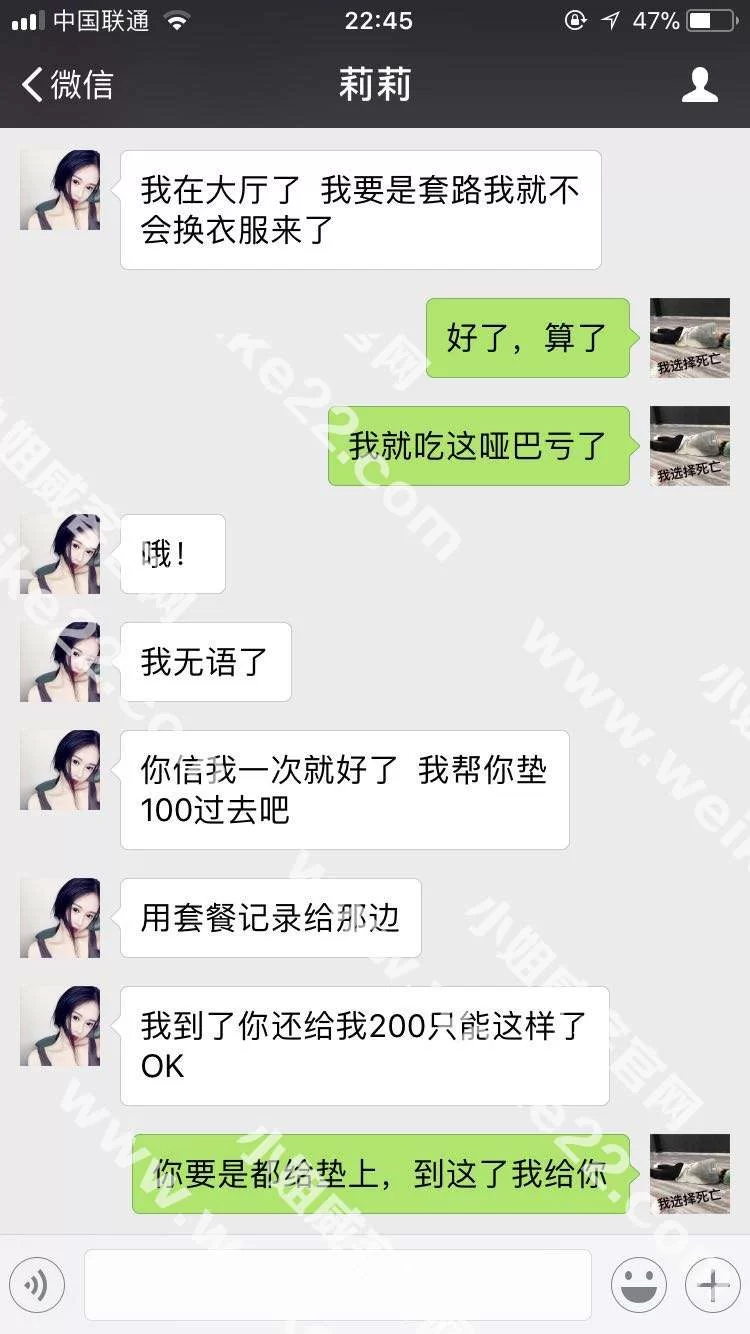Image resolution: width=750 pixels, height=1334 pixels.
Task: Open the emoji sticker panel
Action: click(638, 1285)
